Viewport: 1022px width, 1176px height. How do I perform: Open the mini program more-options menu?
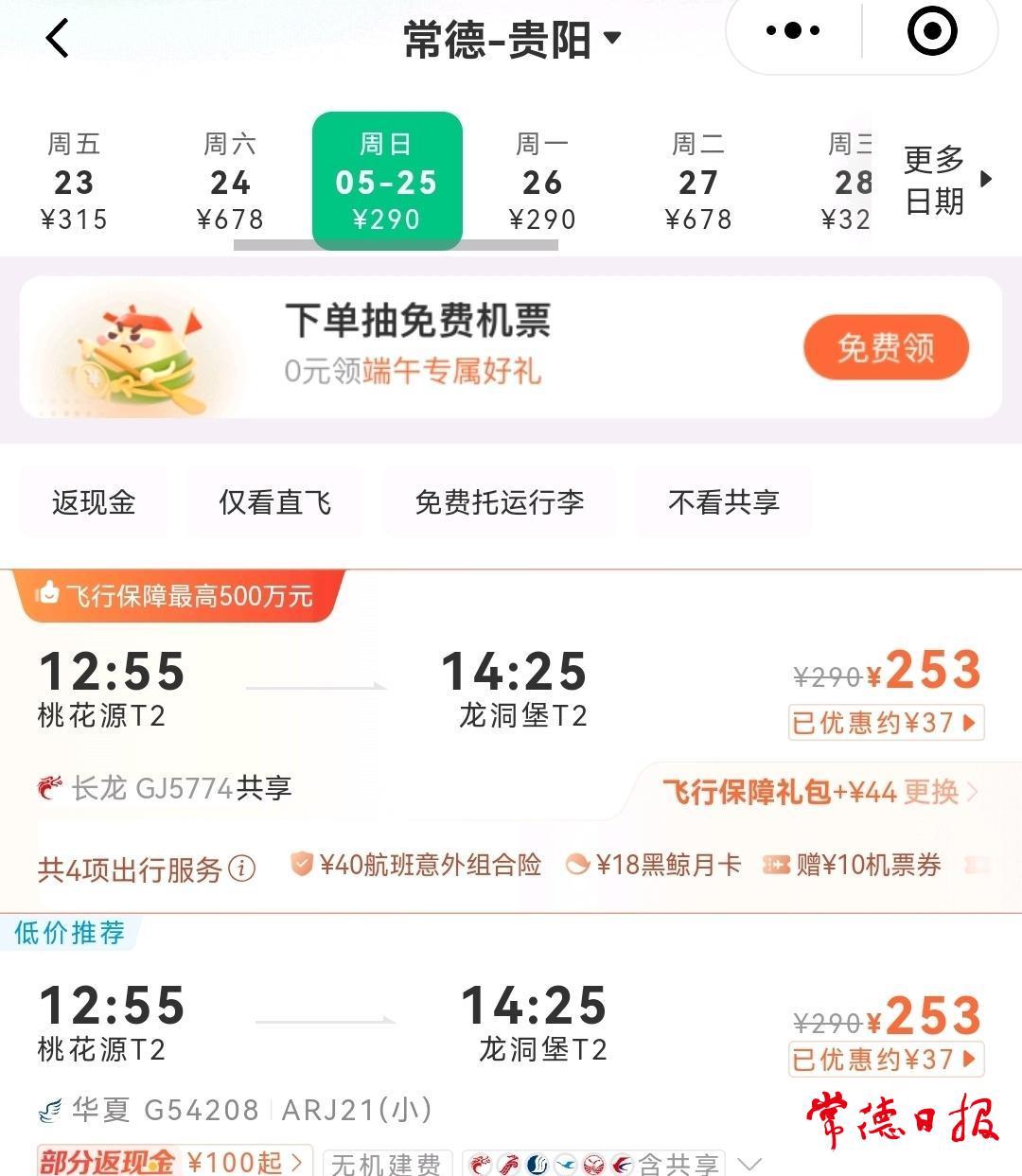pyautogui.click(x=793, y=32)
